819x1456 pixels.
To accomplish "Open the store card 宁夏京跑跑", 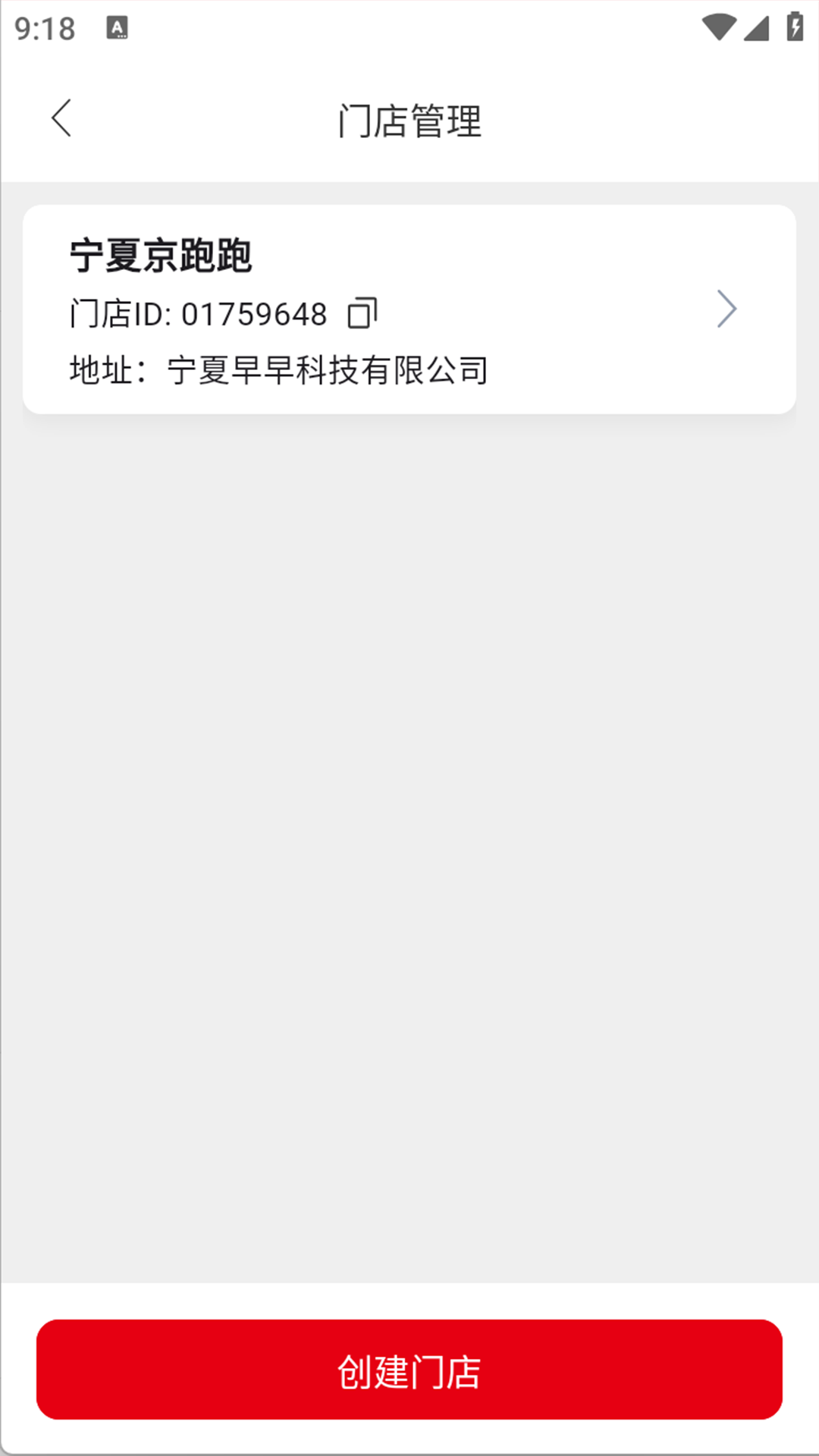I will (x=409, y=308).
